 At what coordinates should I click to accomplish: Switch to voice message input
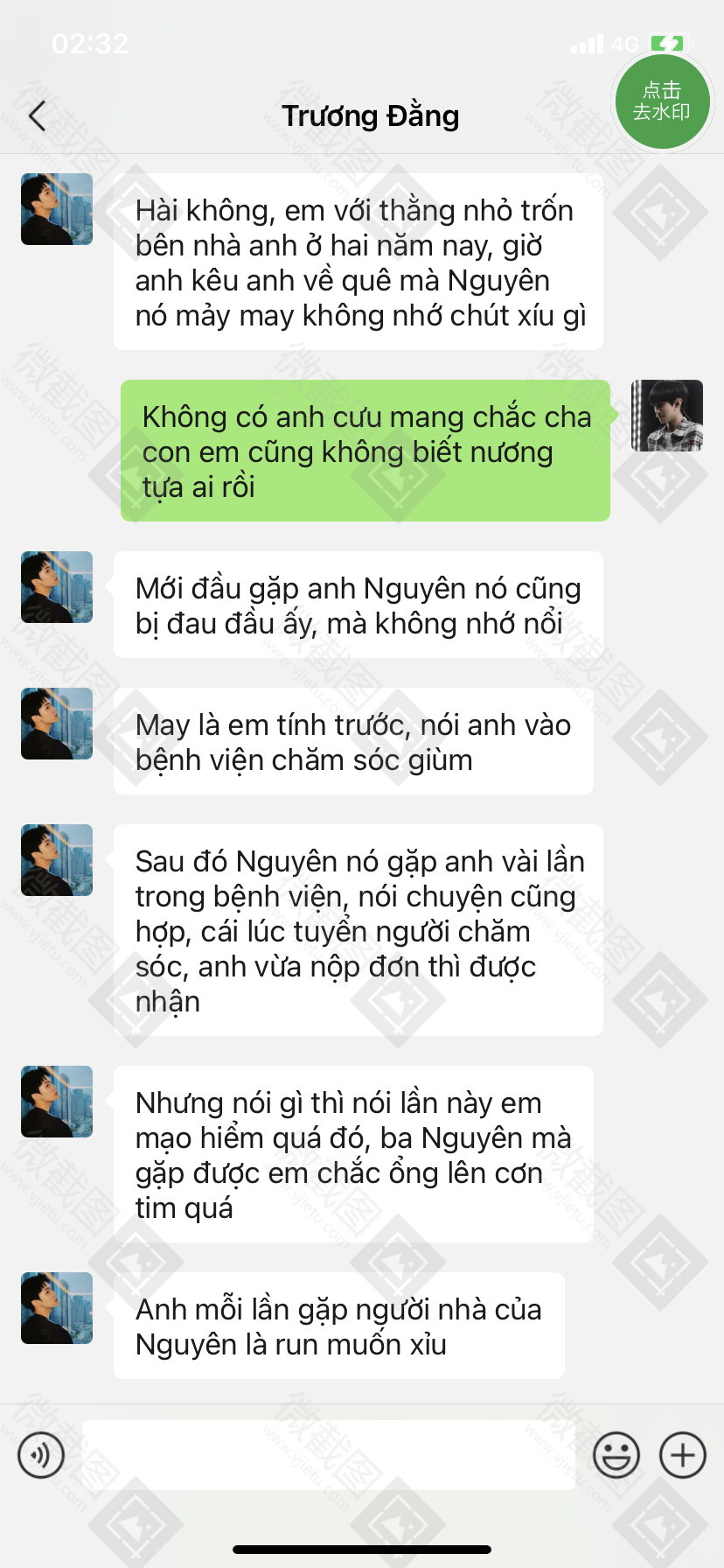tap(41, 1455)
